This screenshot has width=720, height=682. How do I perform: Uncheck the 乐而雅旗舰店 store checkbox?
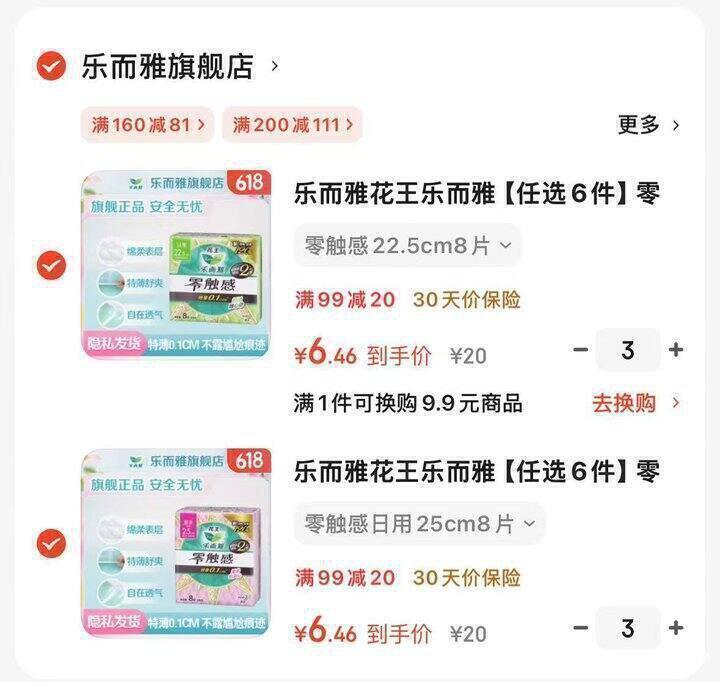(x=51, y=66)
